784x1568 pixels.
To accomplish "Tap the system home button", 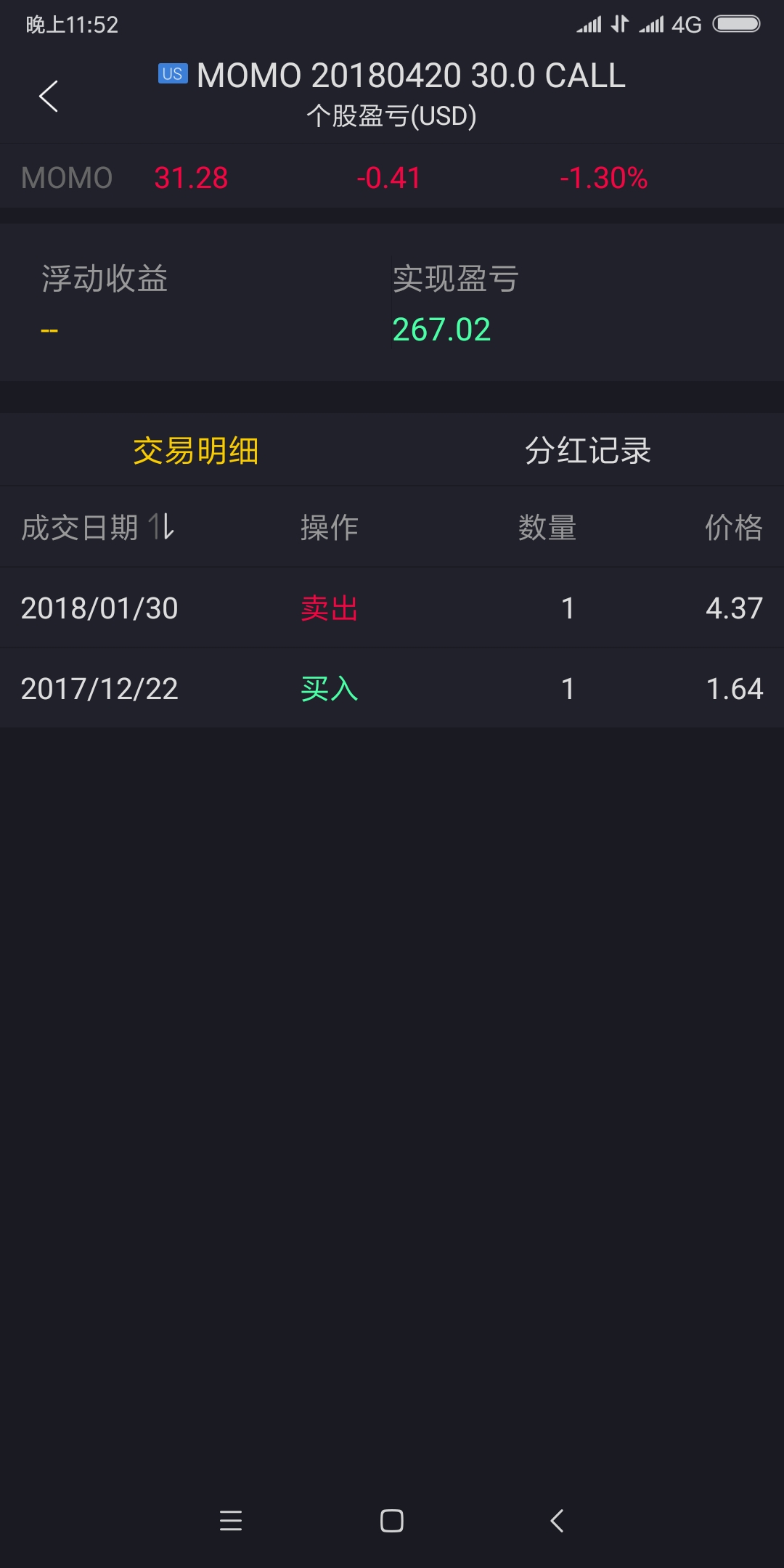I will 392,1521.
